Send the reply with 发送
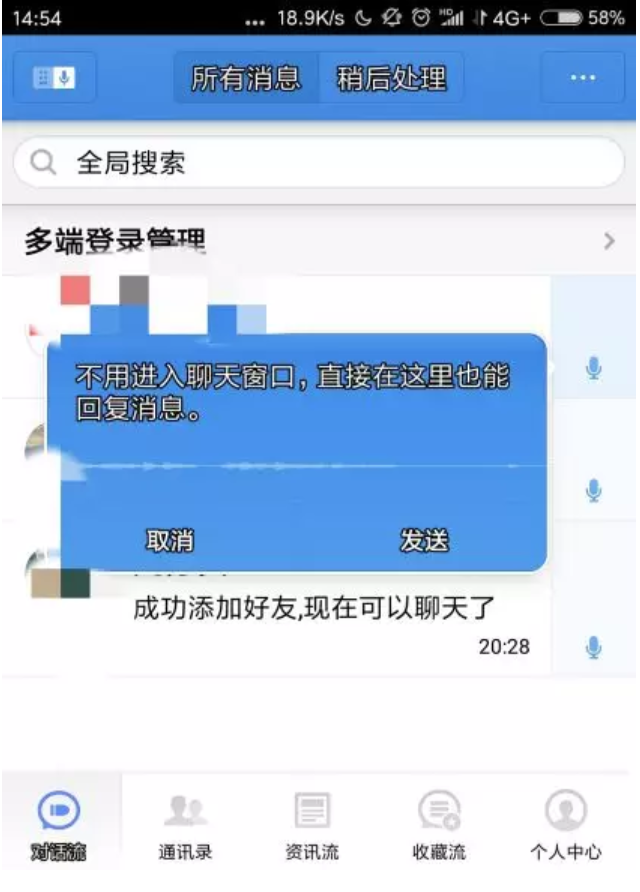This screenshot has width=640, height=892. [424, 541]
